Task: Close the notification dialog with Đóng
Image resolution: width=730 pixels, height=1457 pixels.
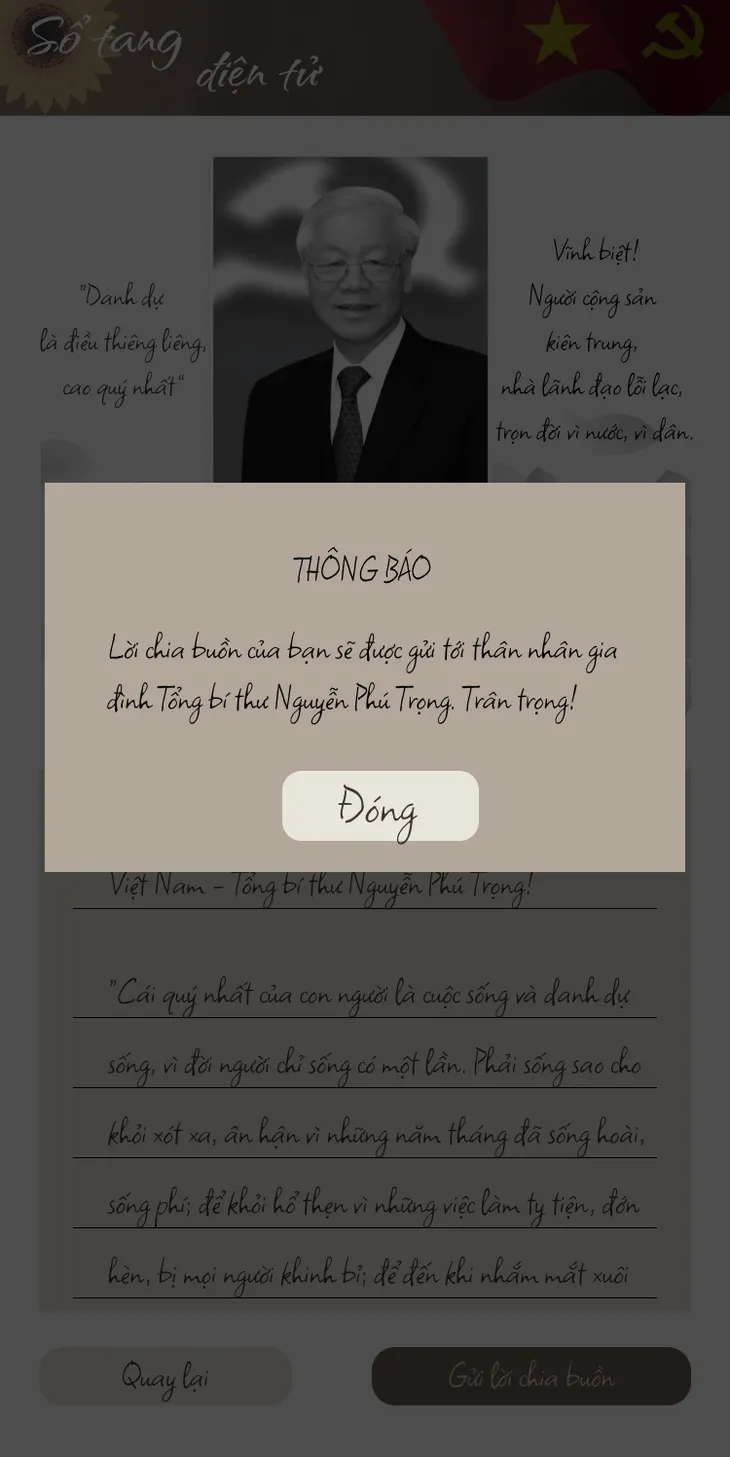Action: coord(380,806)
